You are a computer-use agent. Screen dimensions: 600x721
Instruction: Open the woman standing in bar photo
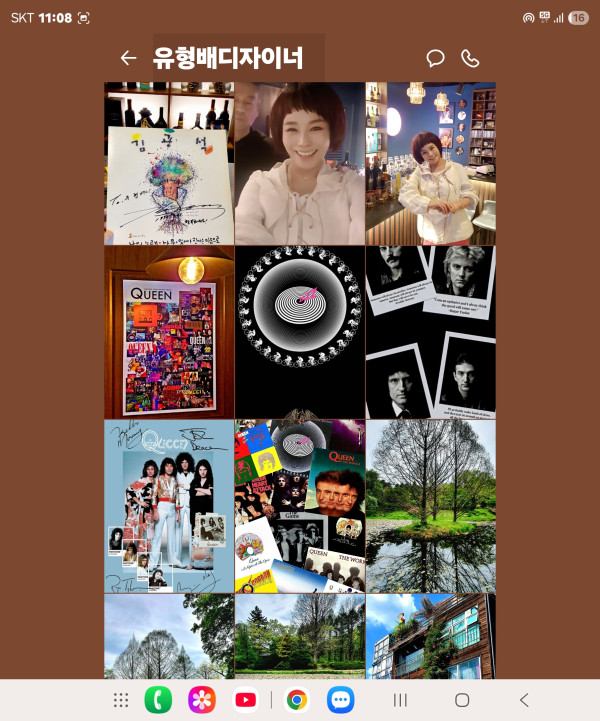[430, 164]
